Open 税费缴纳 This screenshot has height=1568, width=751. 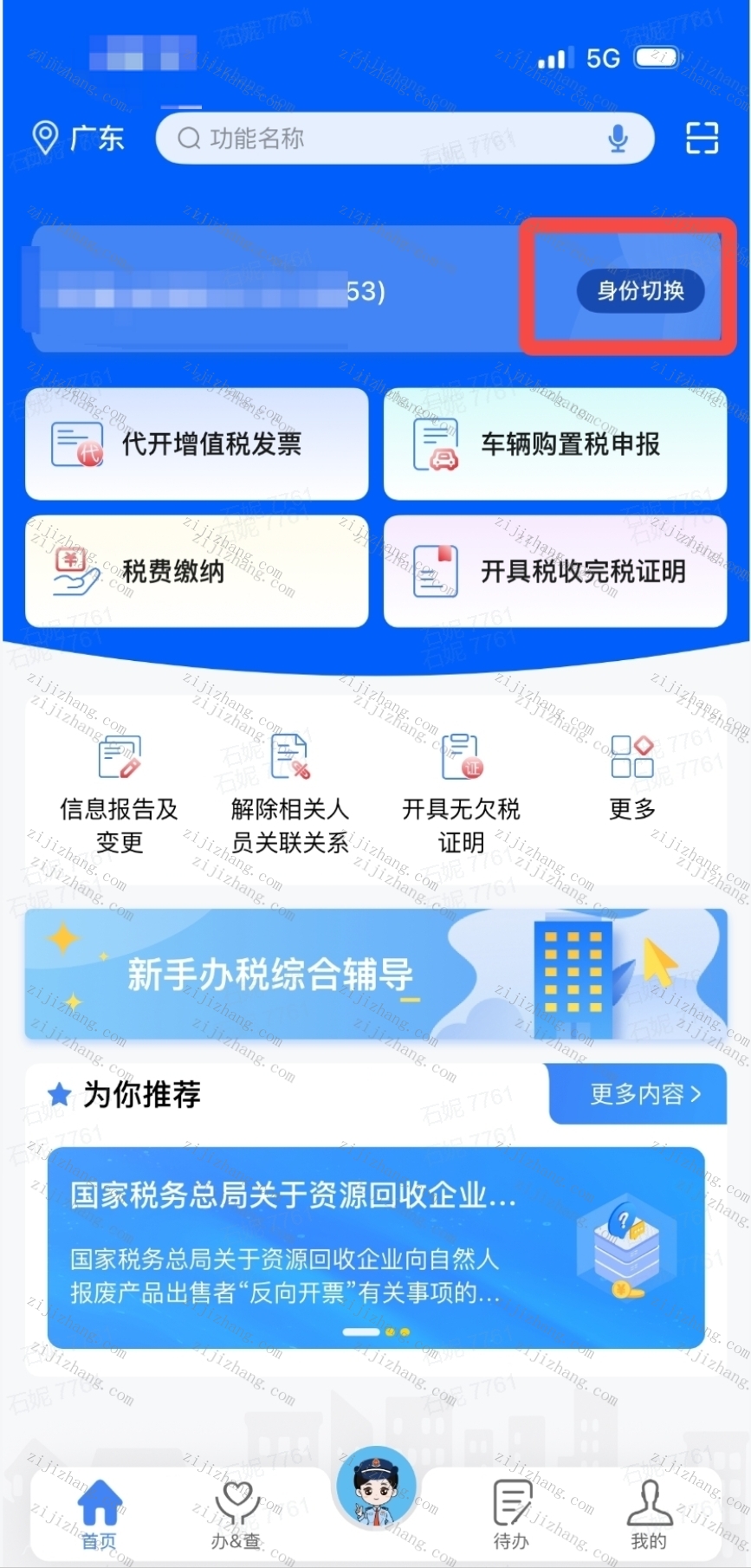[x=197, y=572]
